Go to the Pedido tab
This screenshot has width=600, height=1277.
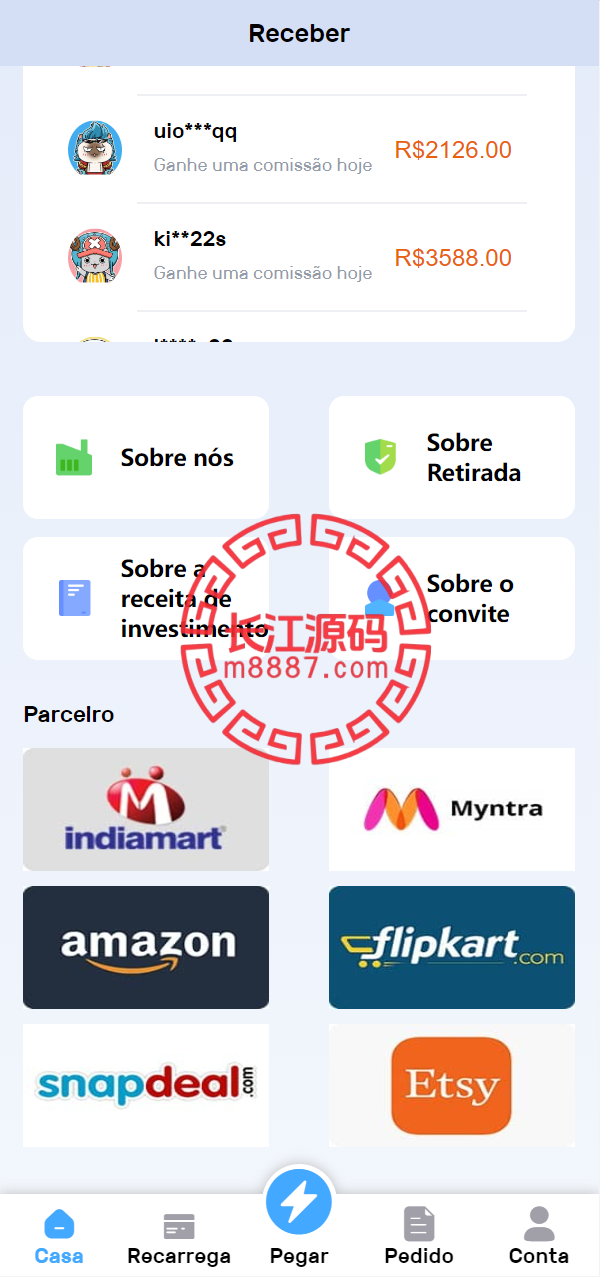pyautogui.click(x=419, y=1237)
